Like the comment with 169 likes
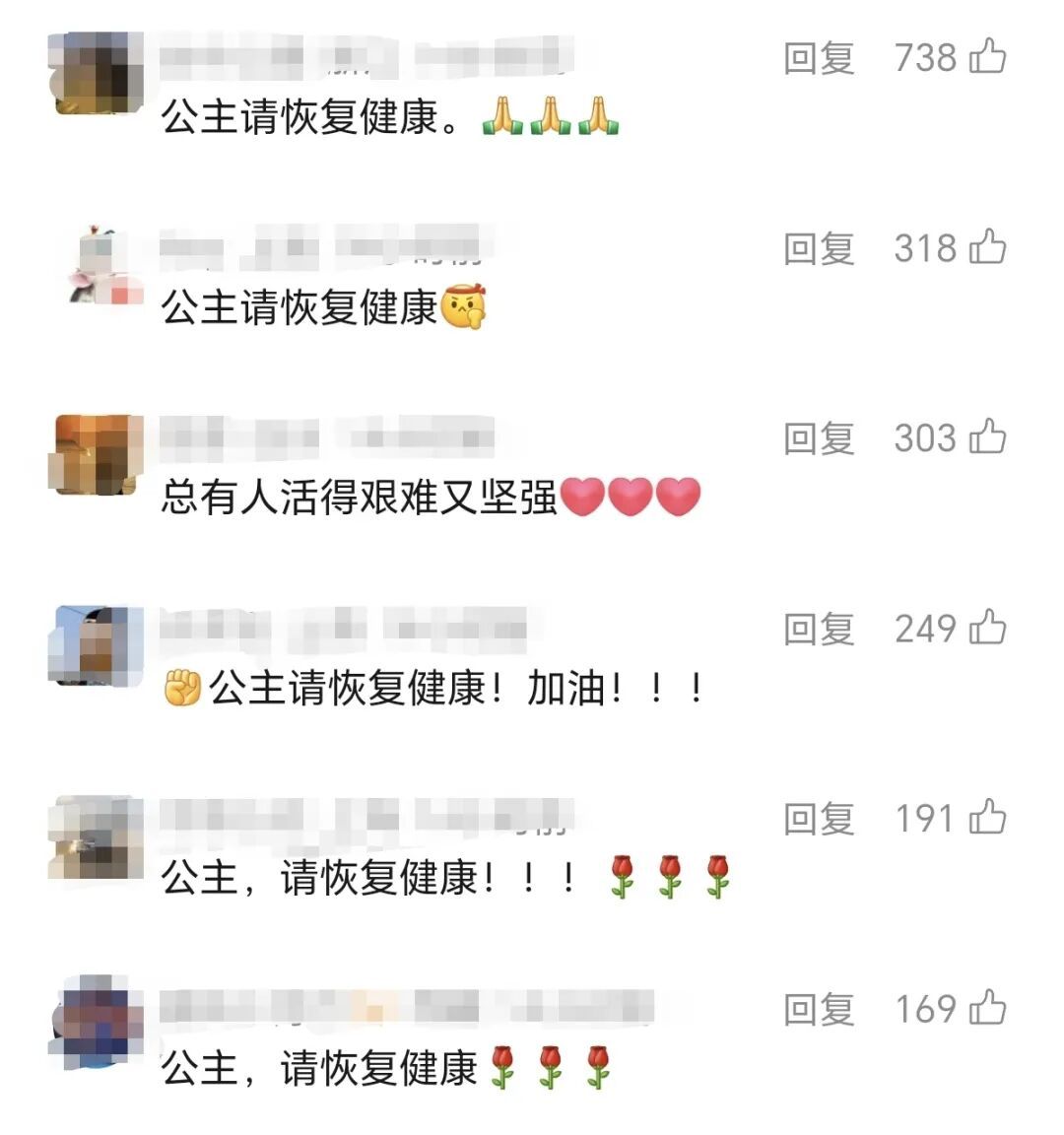This screenshot has width=1064, height=1135. [x=987, y=1007]
